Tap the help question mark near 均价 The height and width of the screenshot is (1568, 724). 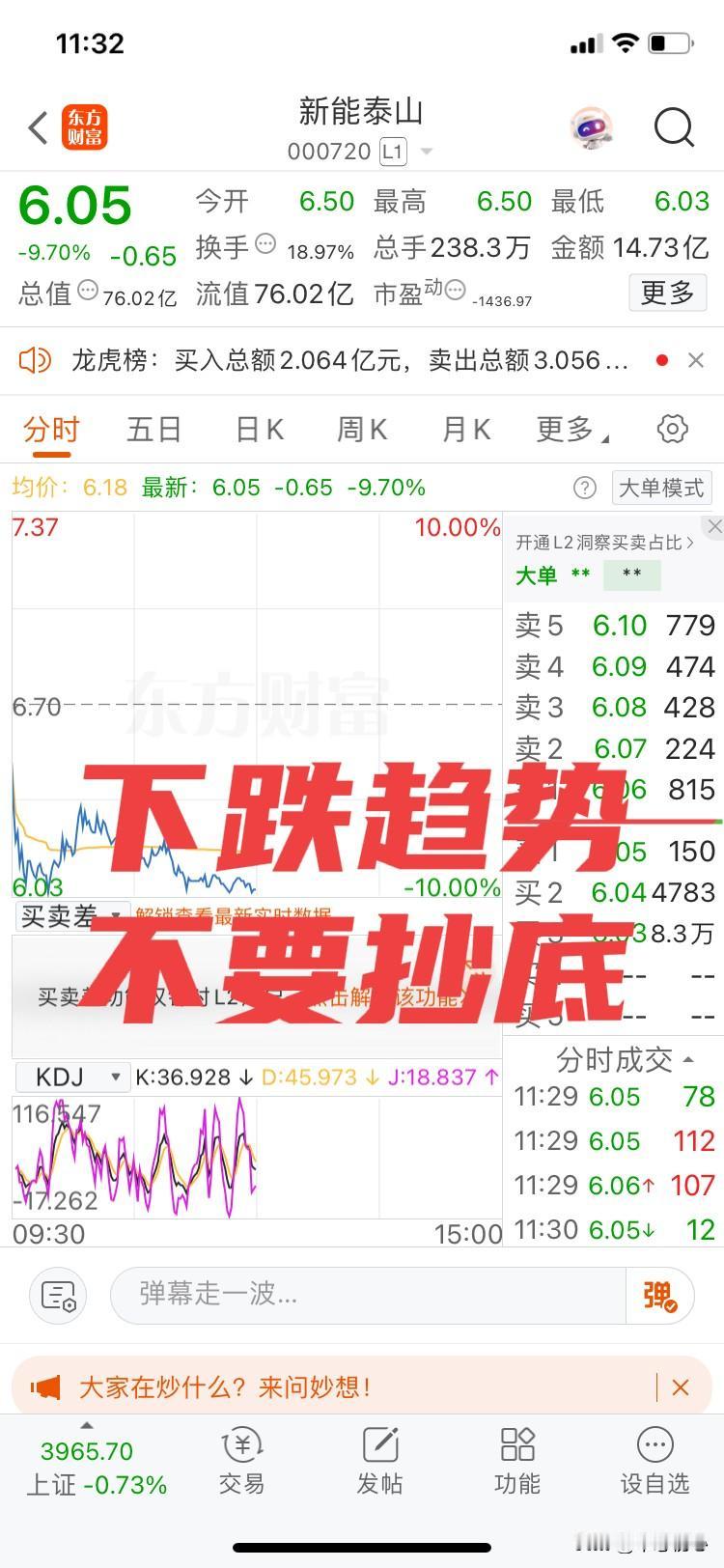[586, 488]
